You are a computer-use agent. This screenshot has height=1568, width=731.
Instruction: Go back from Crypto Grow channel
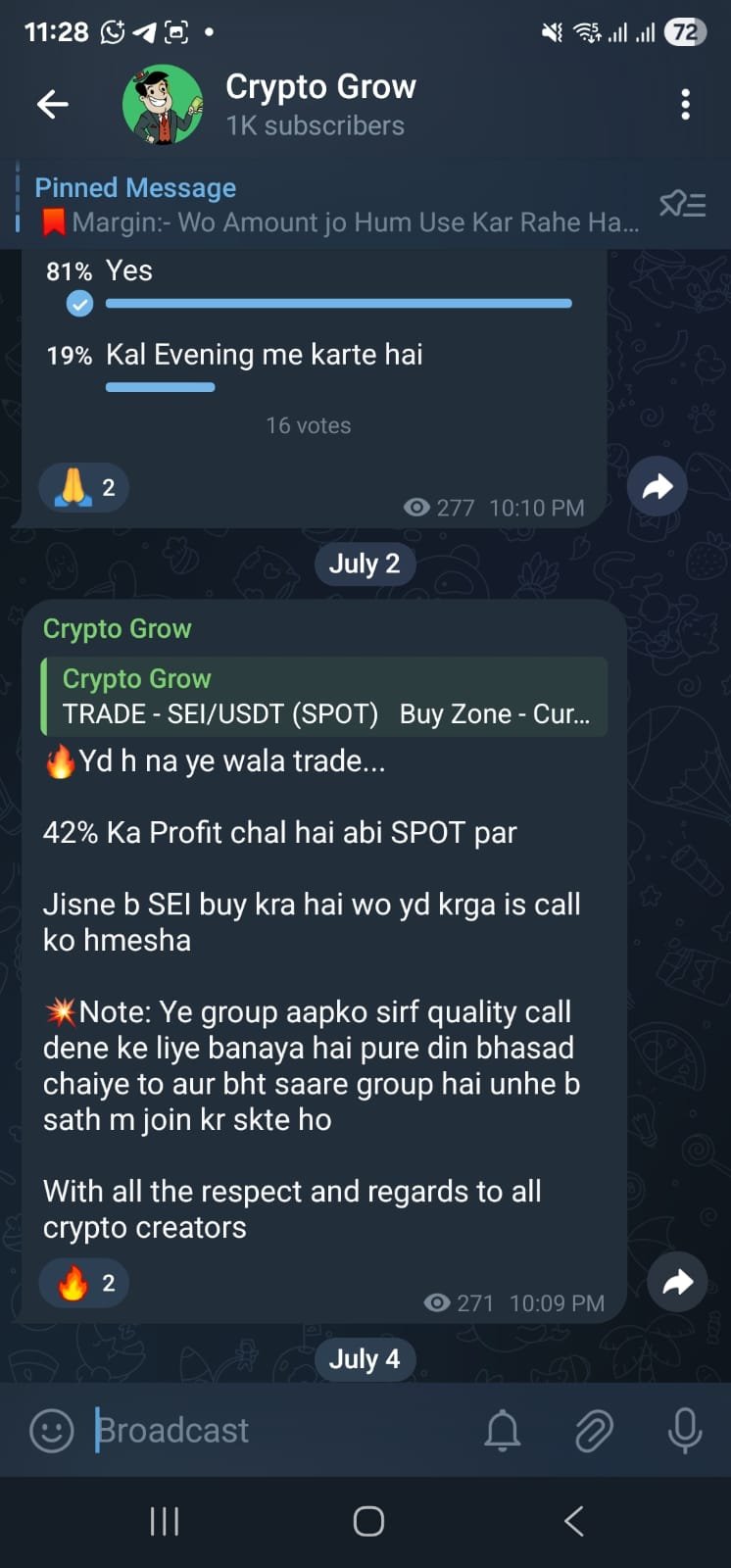pos(53,104)
